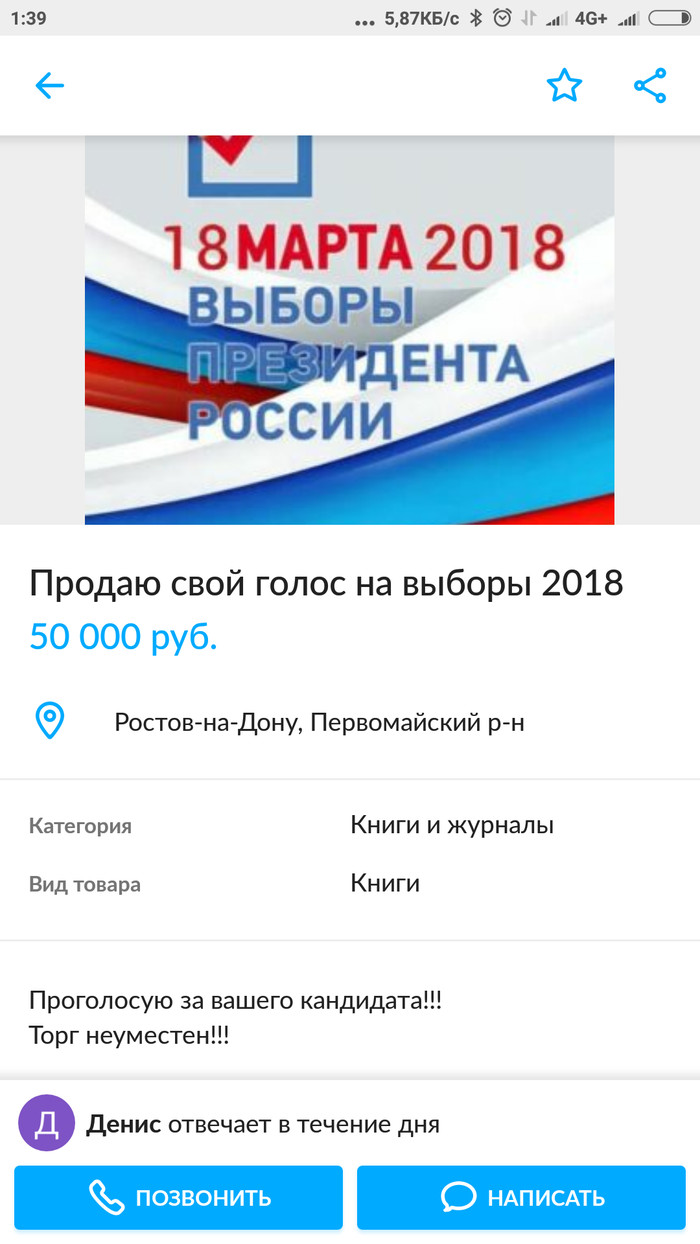Image resolution: width=700 pixels, height=1244 pixels.
Task: Tap Написать to message the seller
Action: tap(521, 1197)
